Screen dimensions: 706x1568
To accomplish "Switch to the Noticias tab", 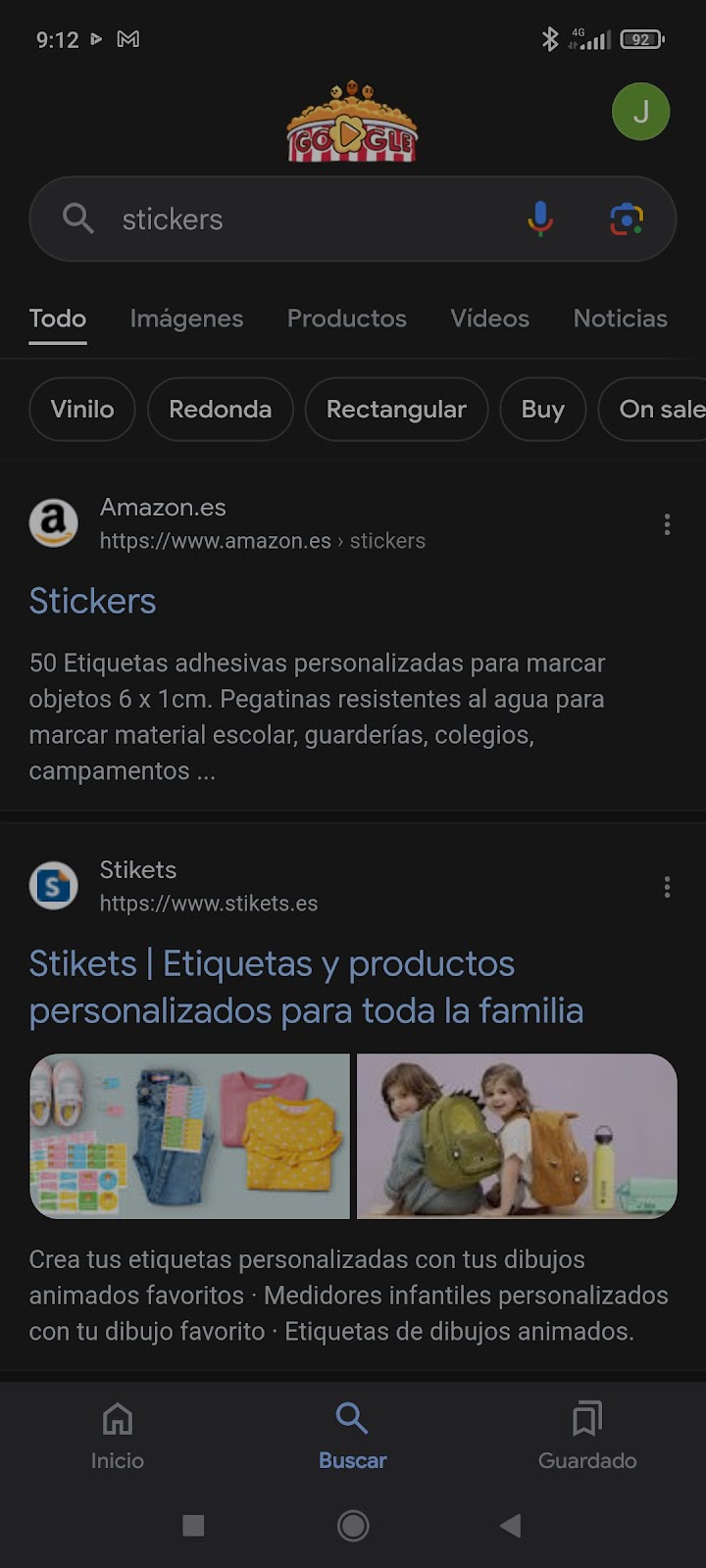I will (x=620, y=318).
